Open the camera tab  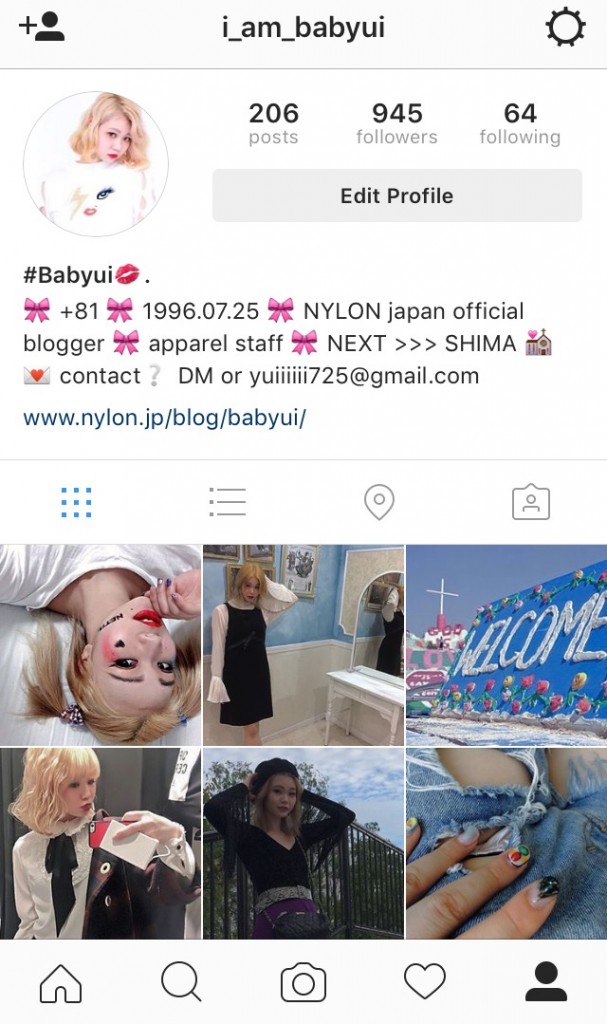click(x=303, y=982)
